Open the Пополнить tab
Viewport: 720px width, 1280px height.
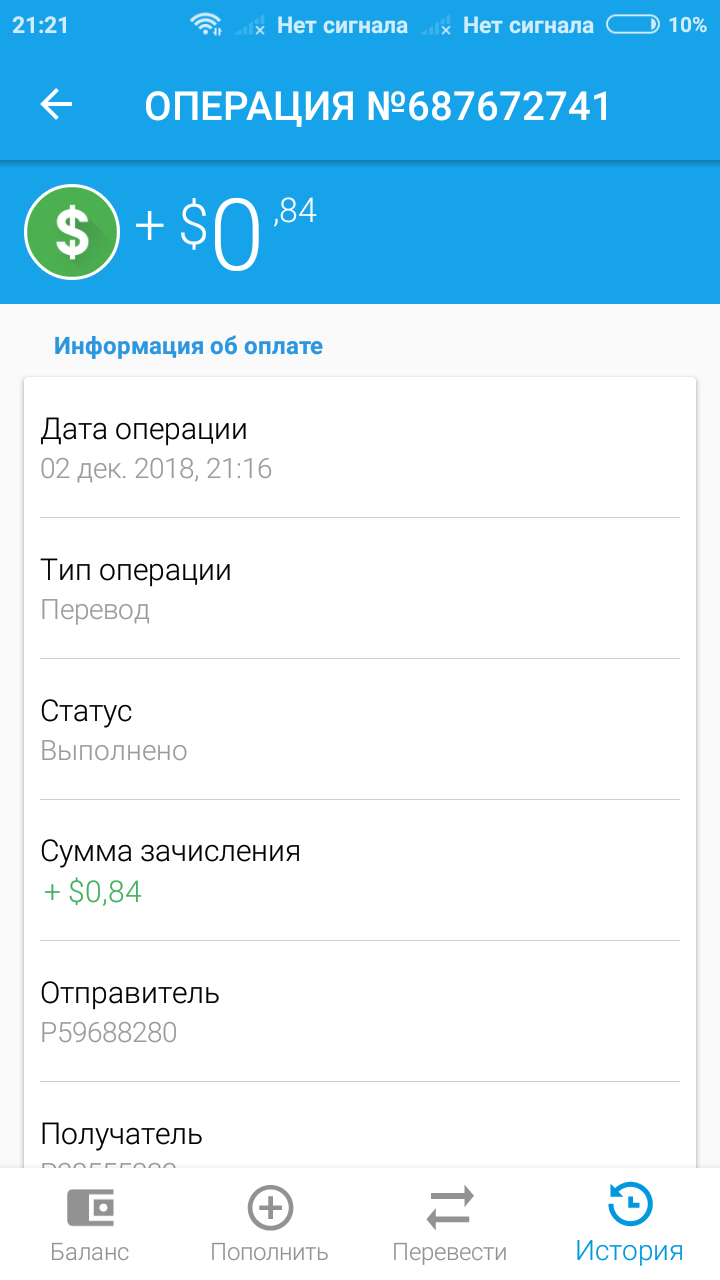270,1224
